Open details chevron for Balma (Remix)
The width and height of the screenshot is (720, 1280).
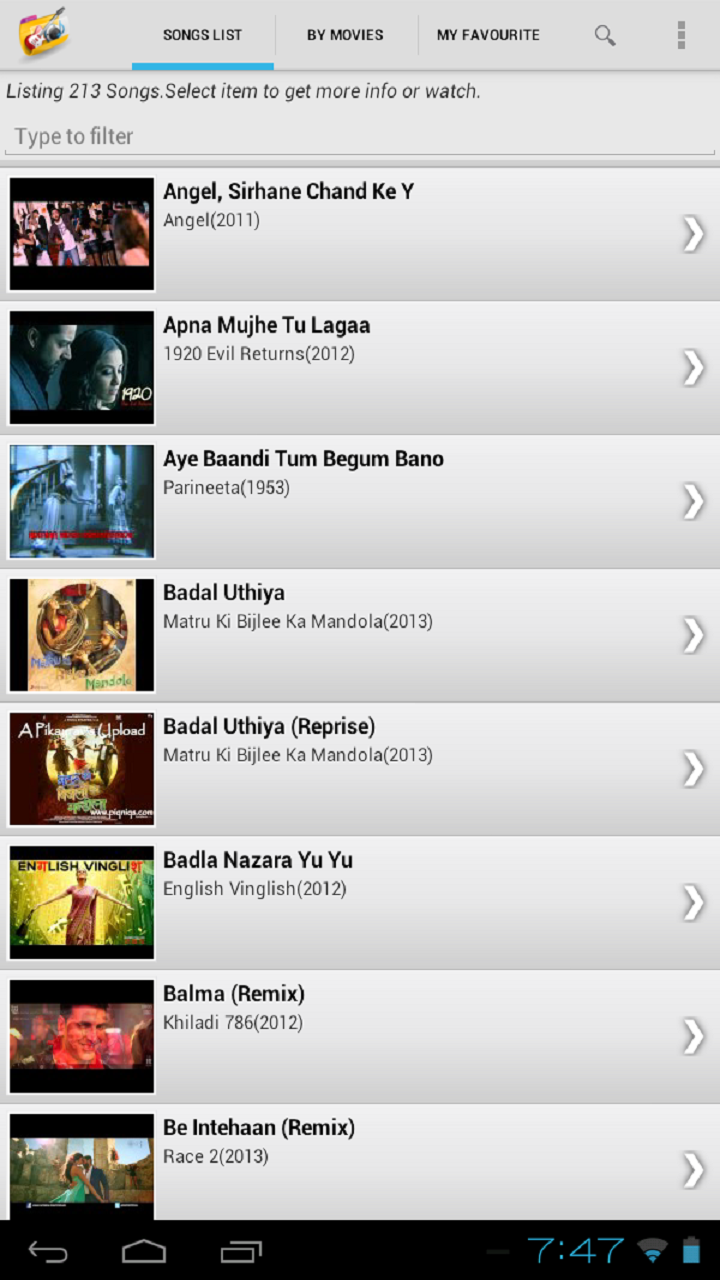[694, 1036]
